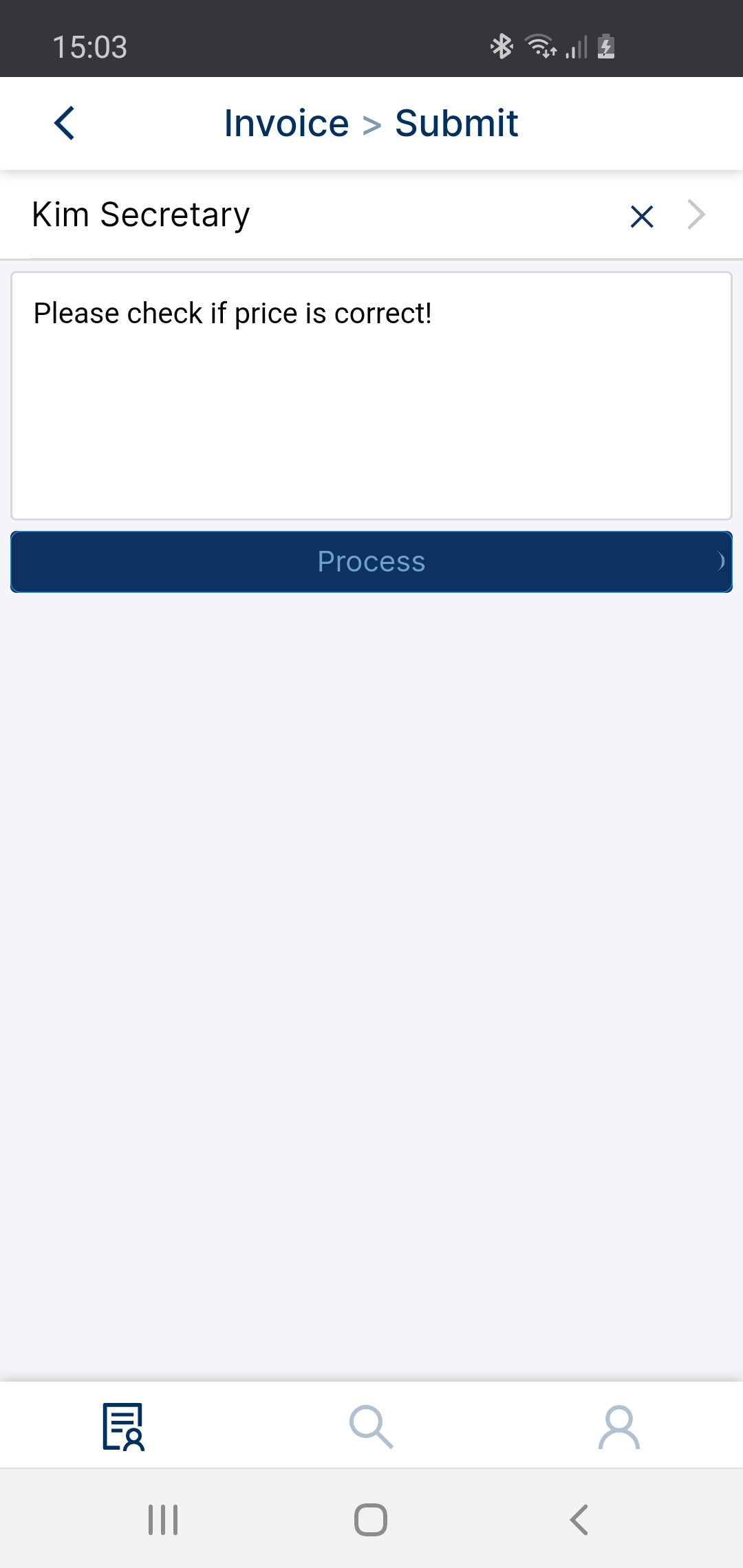Show recent apps in system navigation
Viewport: 743px width, 1568px height.
click(x=163, y=1520)
